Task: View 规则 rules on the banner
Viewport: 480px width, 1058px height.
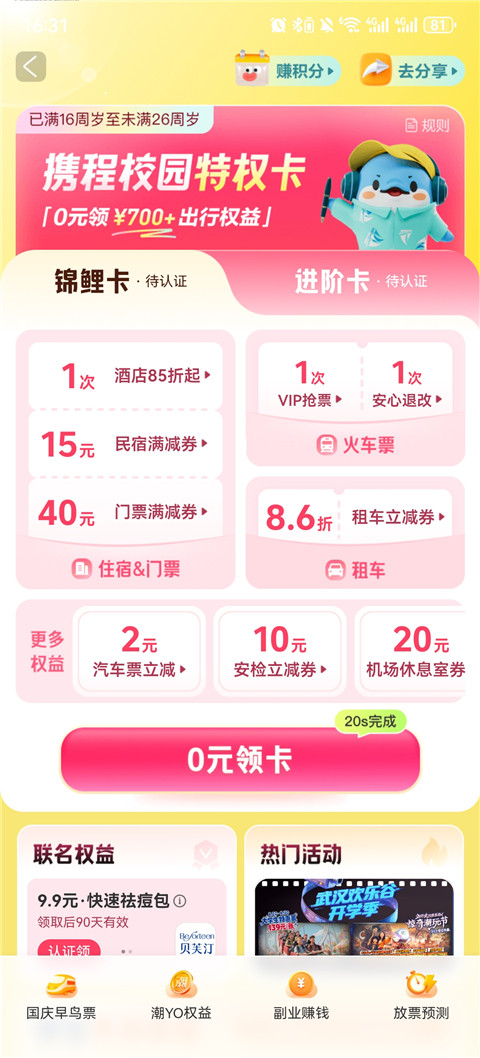Action: coord(427,126)
